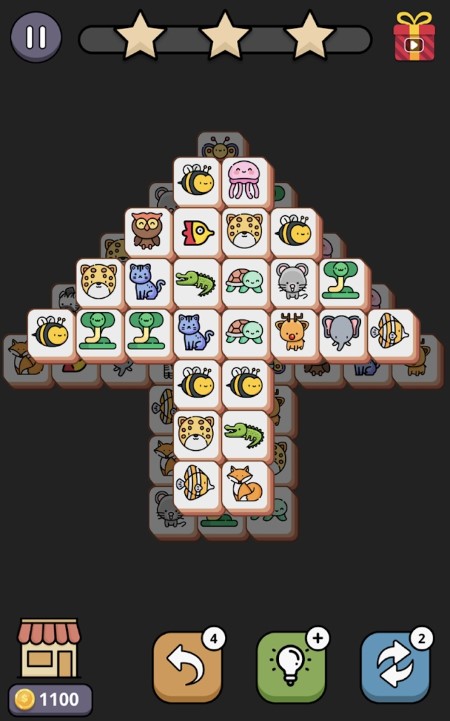Shuffle the tiles
Screen dimensions: 450x721
395,666
